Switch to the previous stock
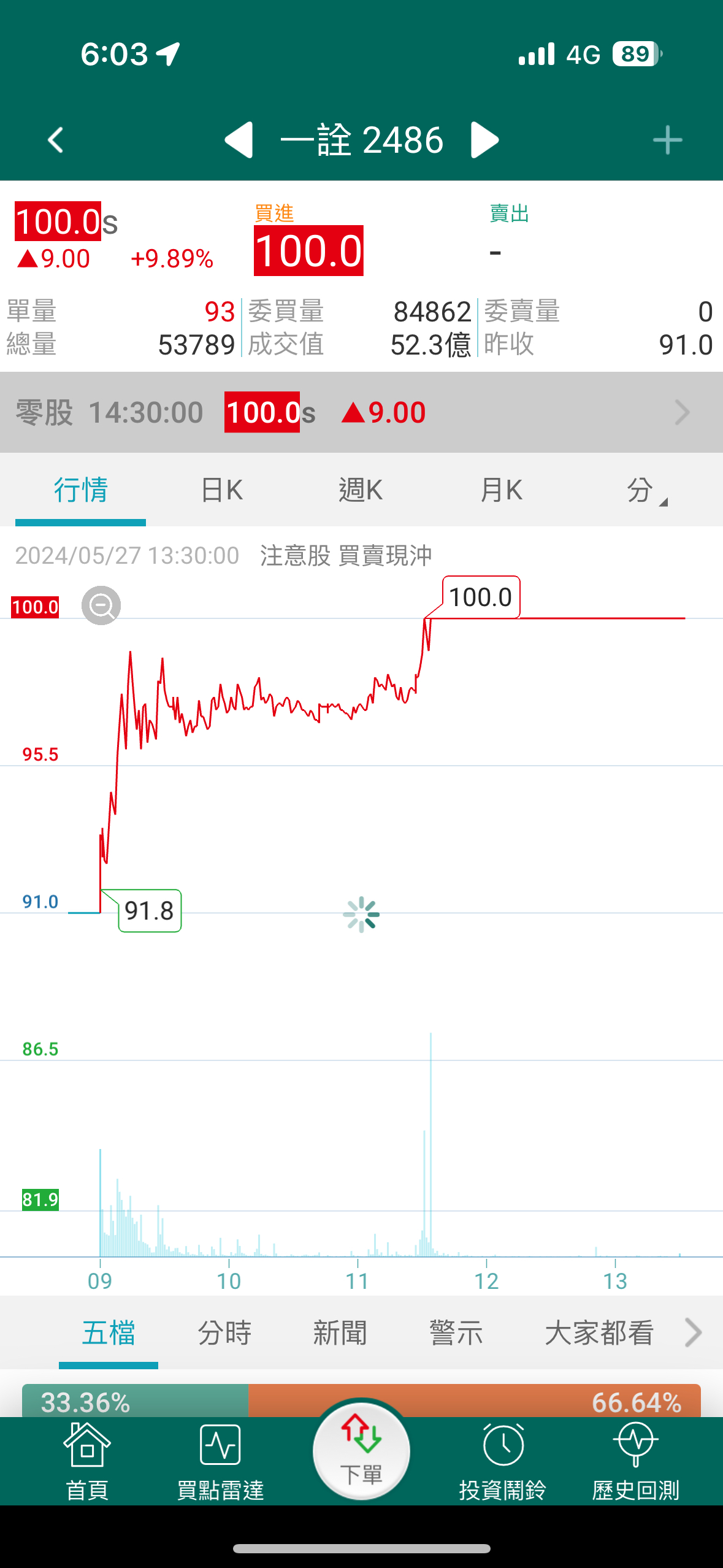The image size is (723, 1568). [x=239, y=140]
